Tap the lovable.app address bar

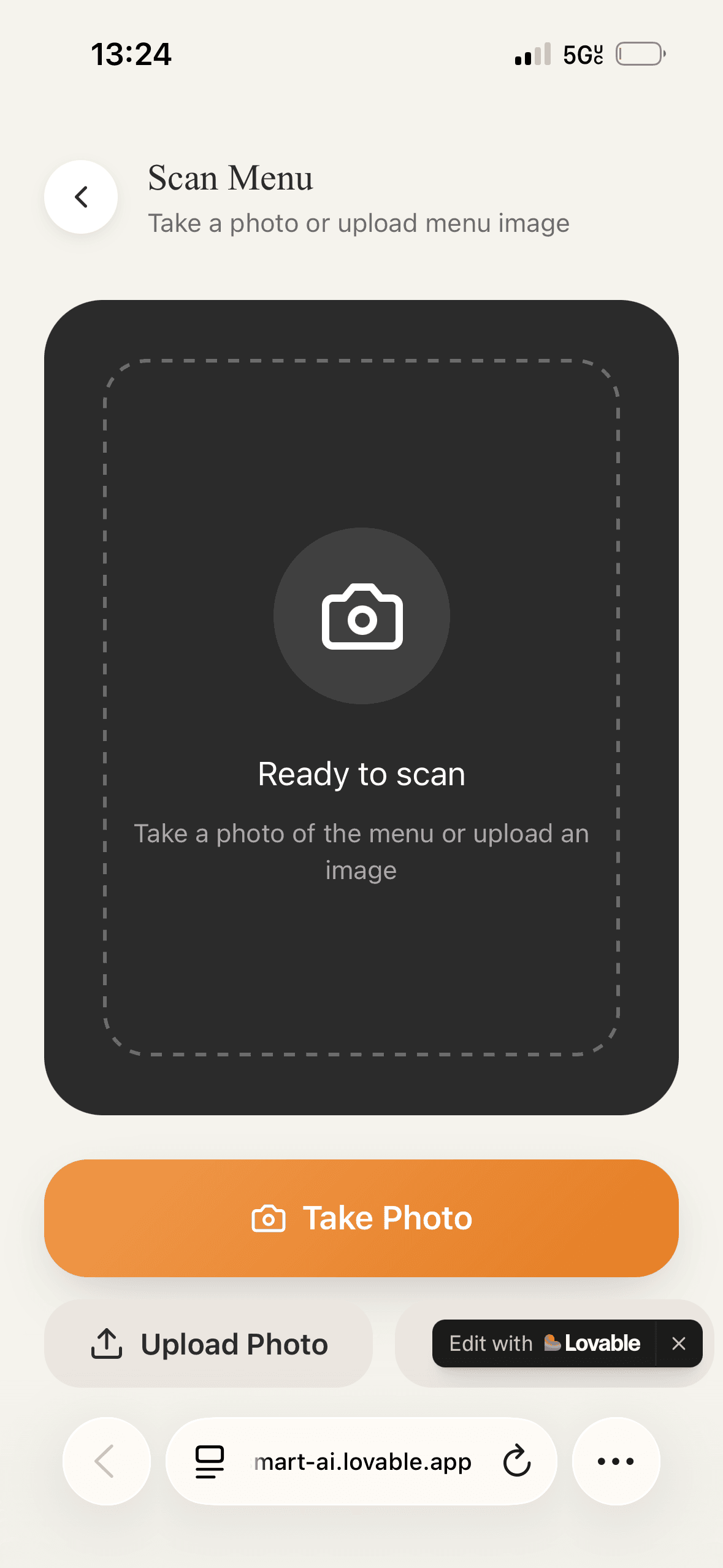[363, 1461]
